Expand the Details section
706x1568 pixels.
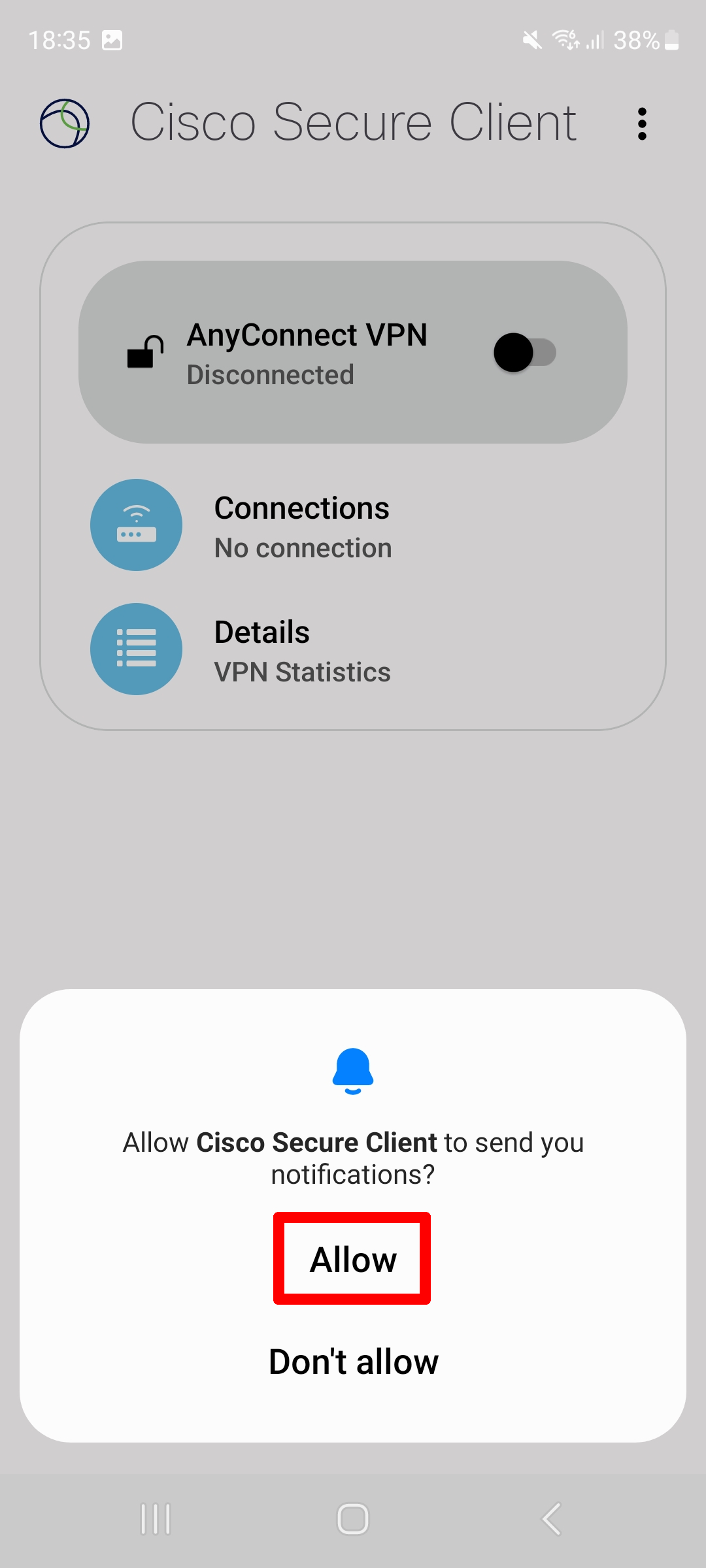[302, 650]
